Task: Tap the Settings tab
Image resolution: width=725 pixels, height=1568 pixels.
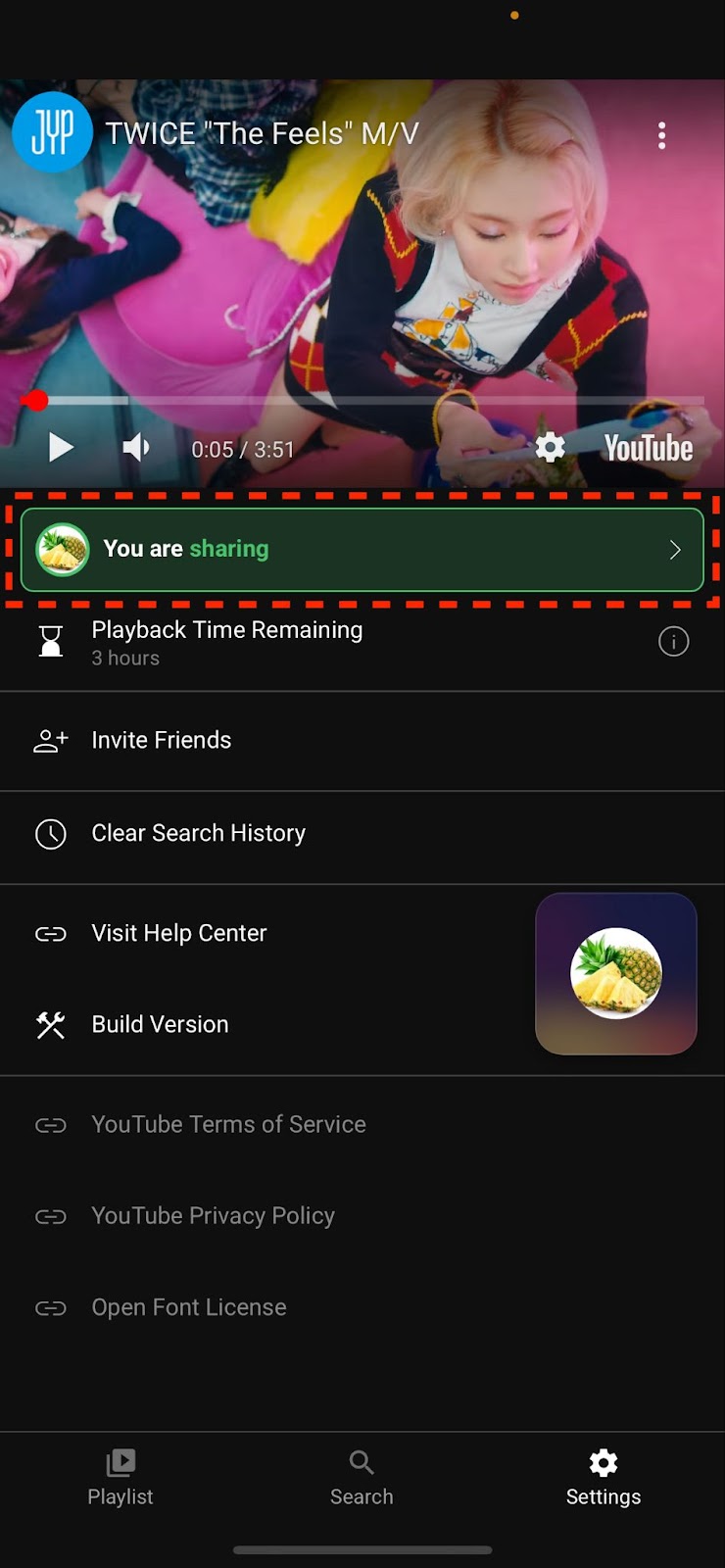Action: coord(604,1477)
